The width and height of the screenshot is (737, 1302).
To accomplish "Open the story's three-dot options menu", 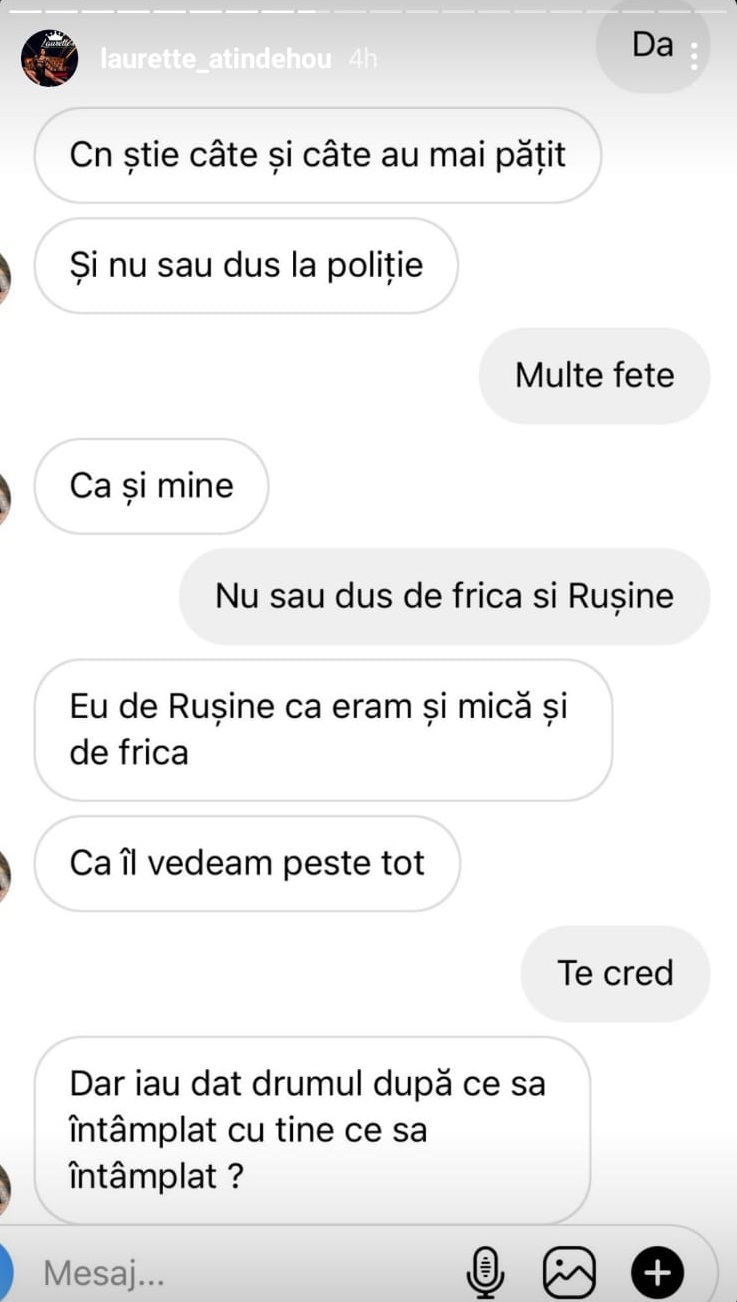I will click(695, 56).
